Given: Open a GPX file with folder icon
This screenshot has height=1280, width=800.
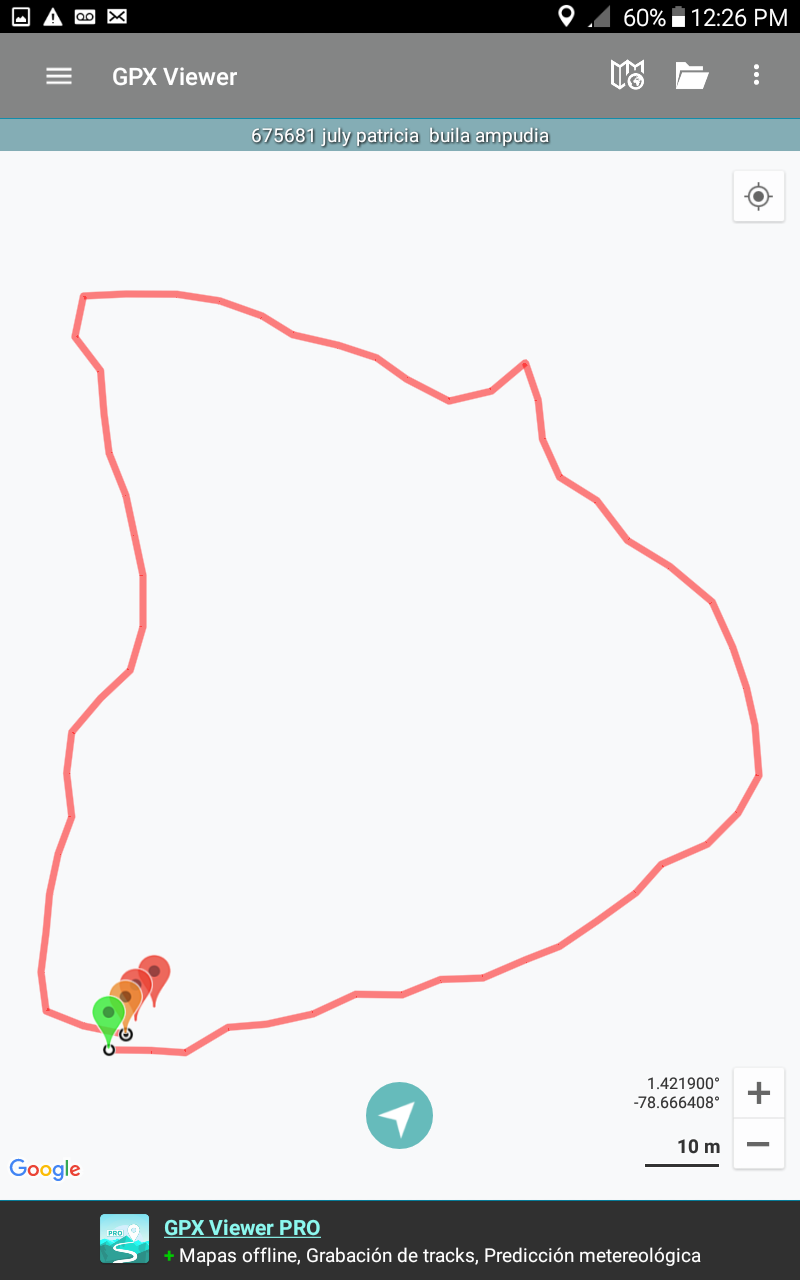Looking at the screenshot, I should tap(691, 75).
